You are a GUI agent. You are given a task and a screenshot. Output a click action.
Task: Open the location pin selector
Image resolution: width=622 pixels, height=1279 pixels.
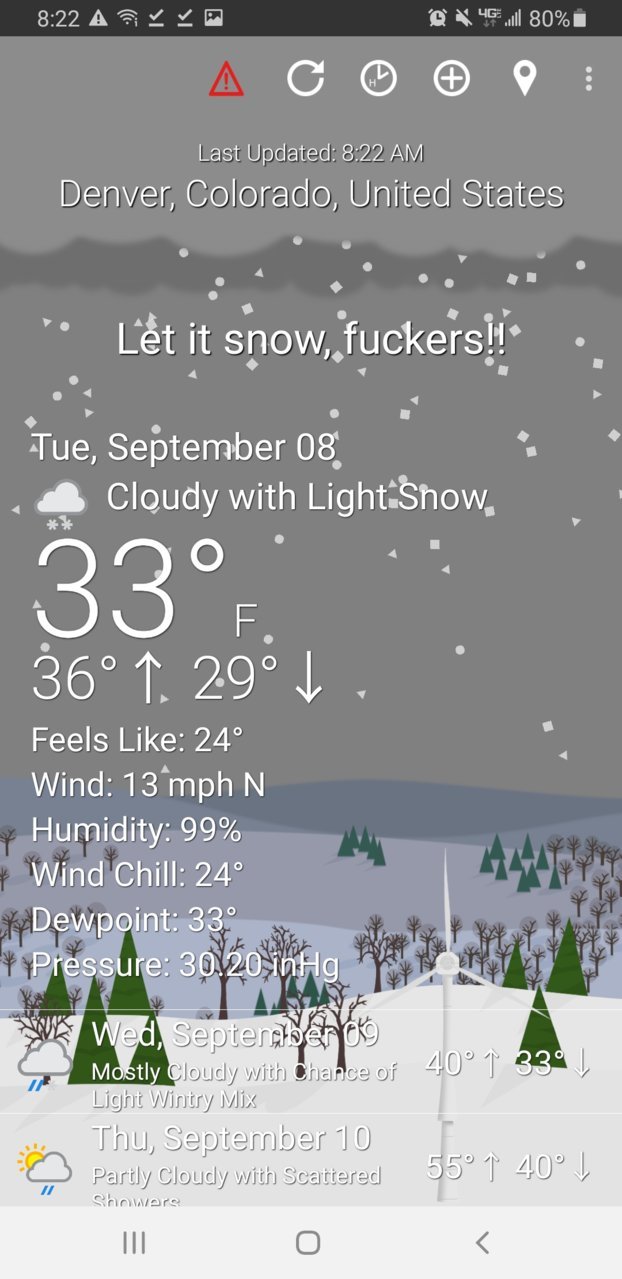(524, 78)
